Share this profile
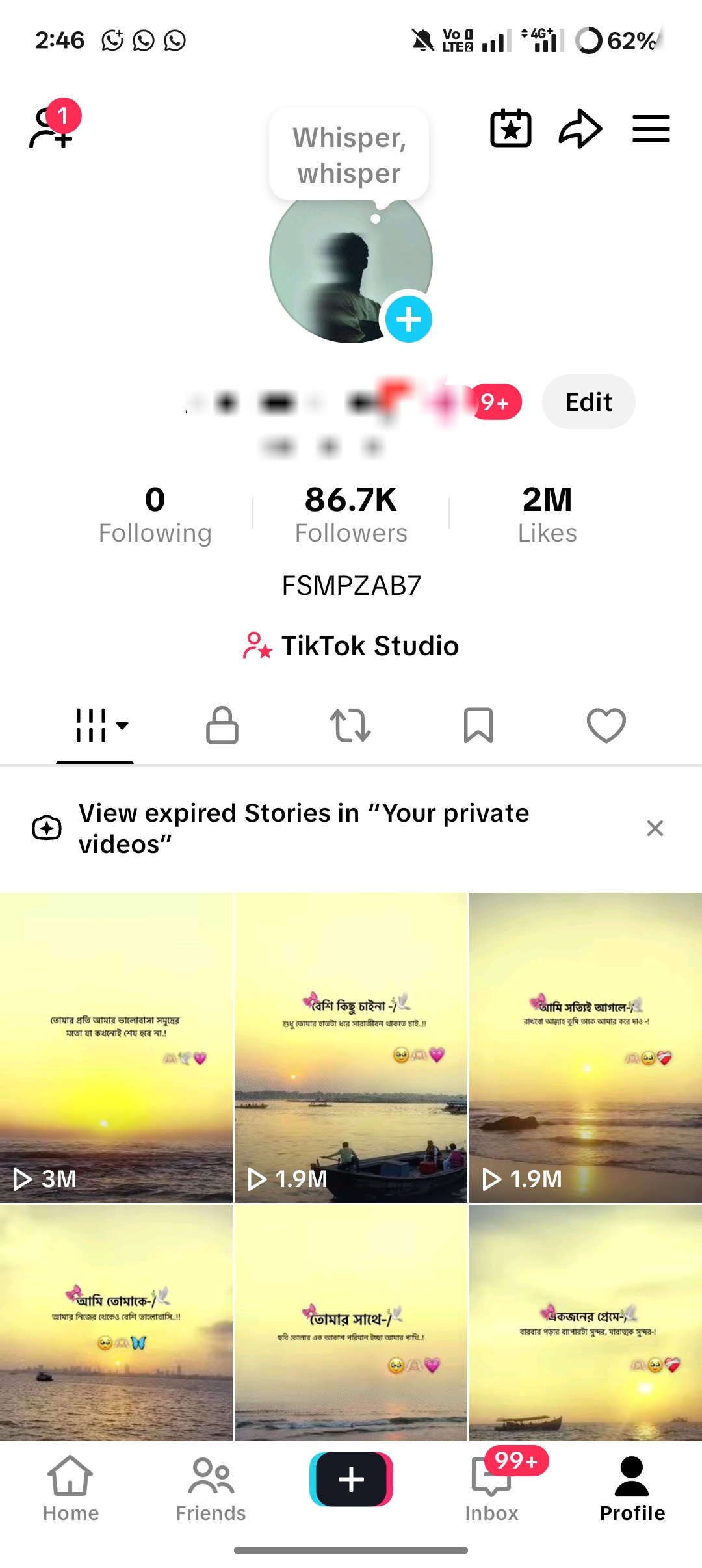This screenshot has width=702, height=1568. [580, 128]
